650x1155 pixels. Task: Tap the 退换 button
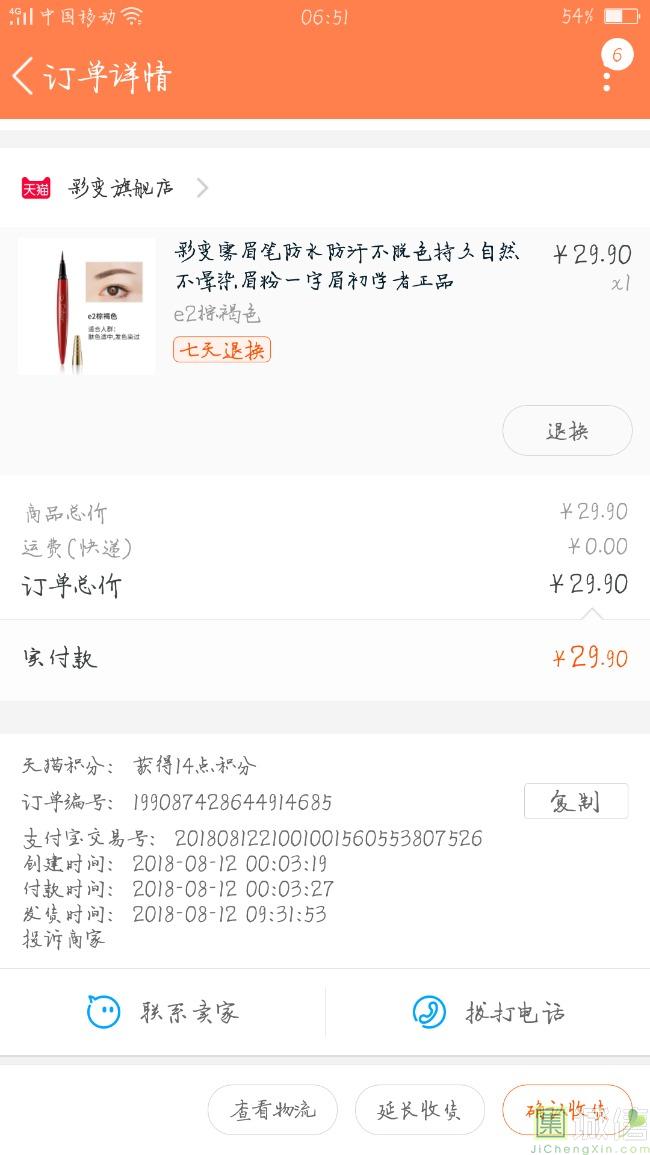point(567,431)
